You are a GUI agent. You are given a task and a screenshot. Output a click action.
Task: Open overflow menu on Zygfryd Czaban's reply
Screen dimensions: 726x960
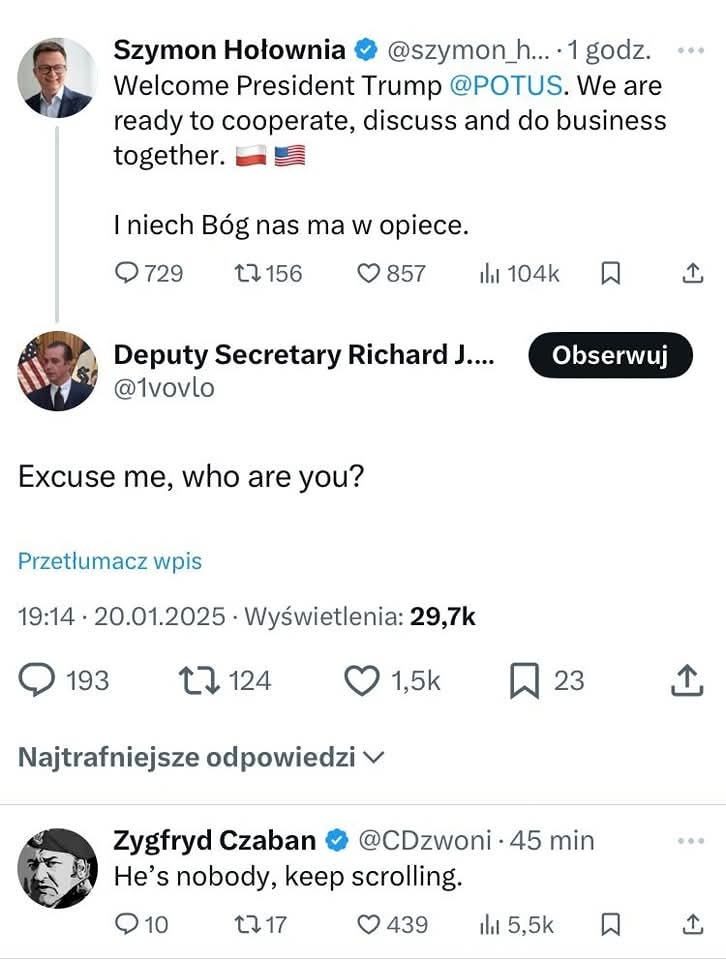coord(691,841)
